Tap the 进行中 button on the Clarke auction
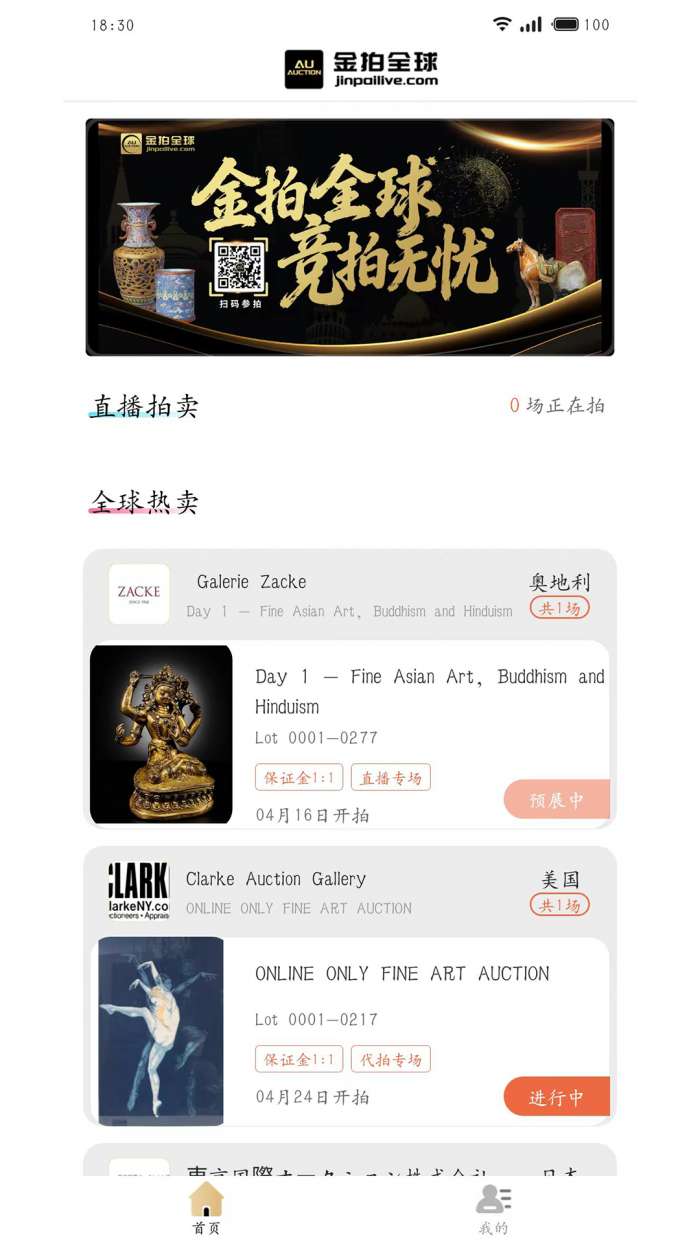Viewport: 700px width, 1244px height. click(x=556, y=1097)
